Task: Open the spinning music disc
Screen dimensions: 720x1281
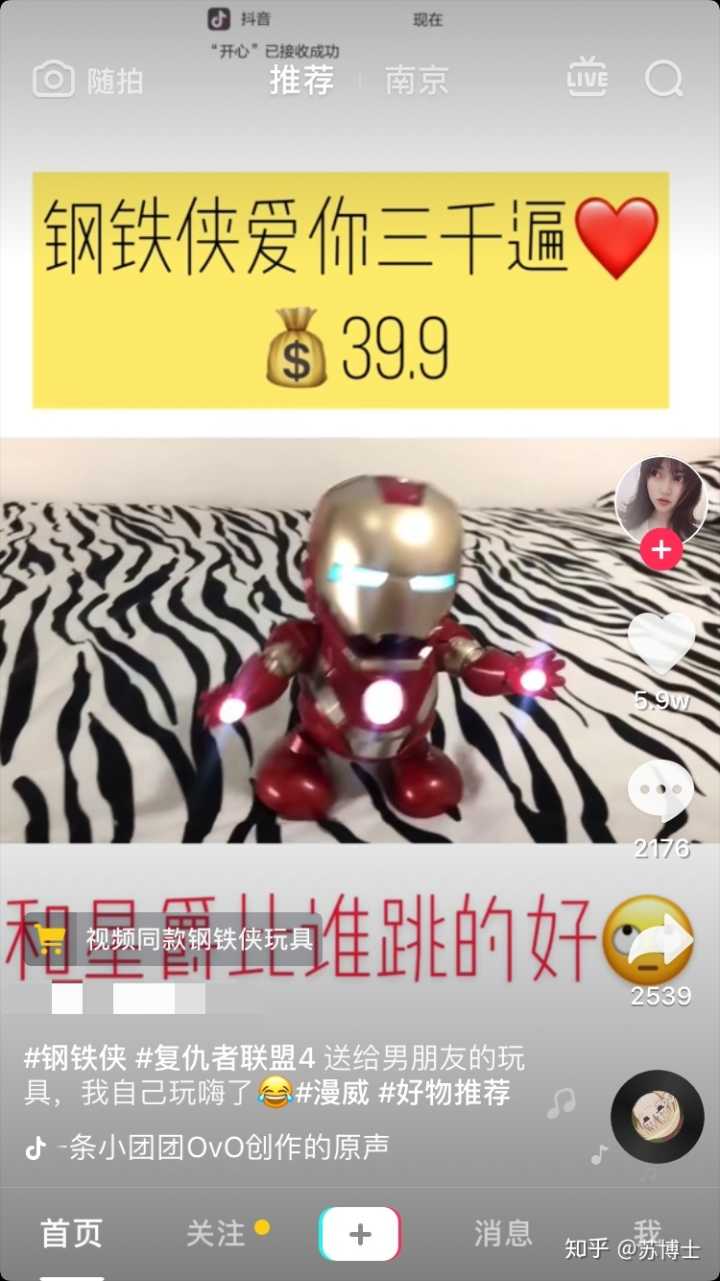Action: (657, 1116)
